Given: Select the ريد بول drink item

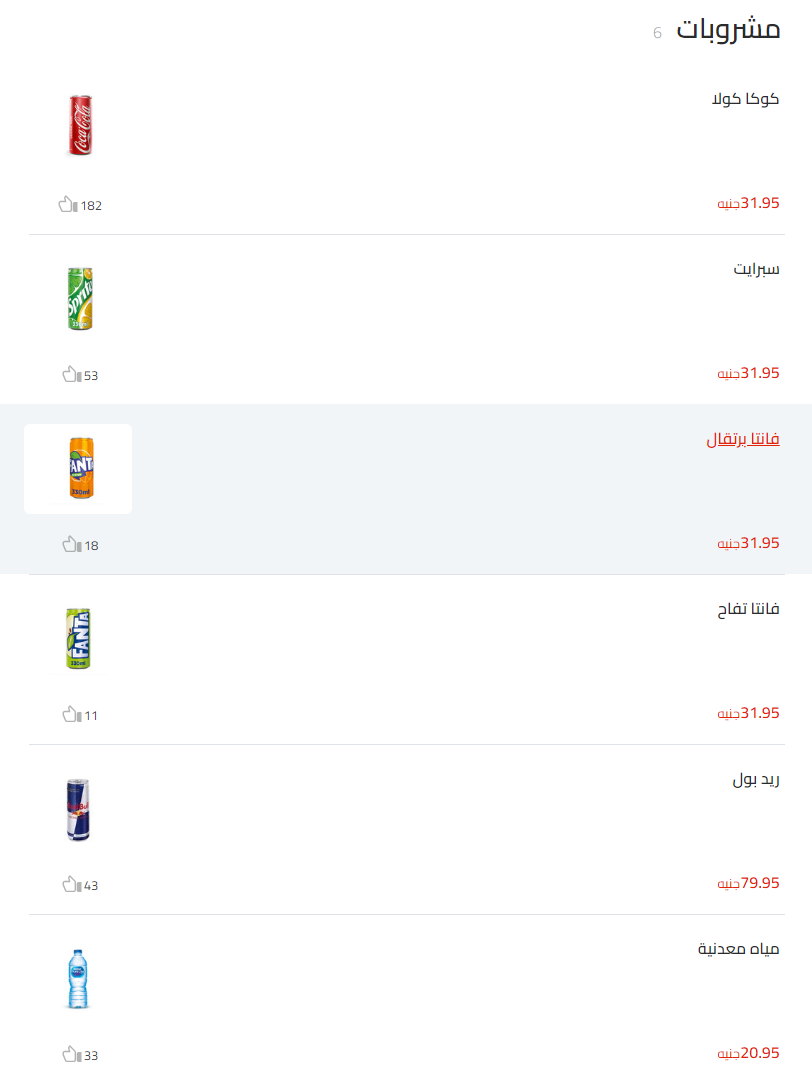Looking at the screenshot, I should pyautogui.click(x=756, y=780).
